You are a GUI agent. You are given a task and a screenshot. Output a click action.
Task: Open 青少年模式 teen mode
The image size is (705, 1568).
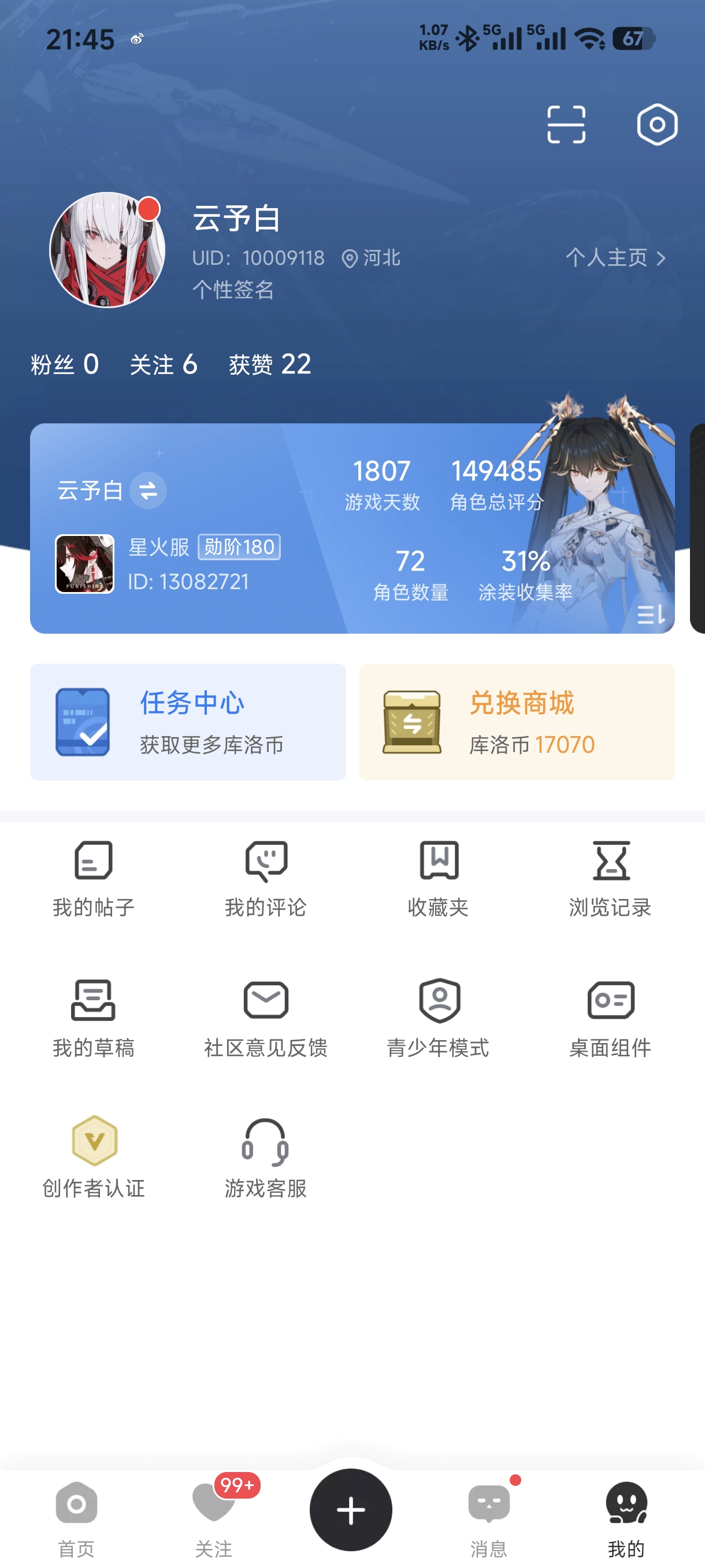439,1018
